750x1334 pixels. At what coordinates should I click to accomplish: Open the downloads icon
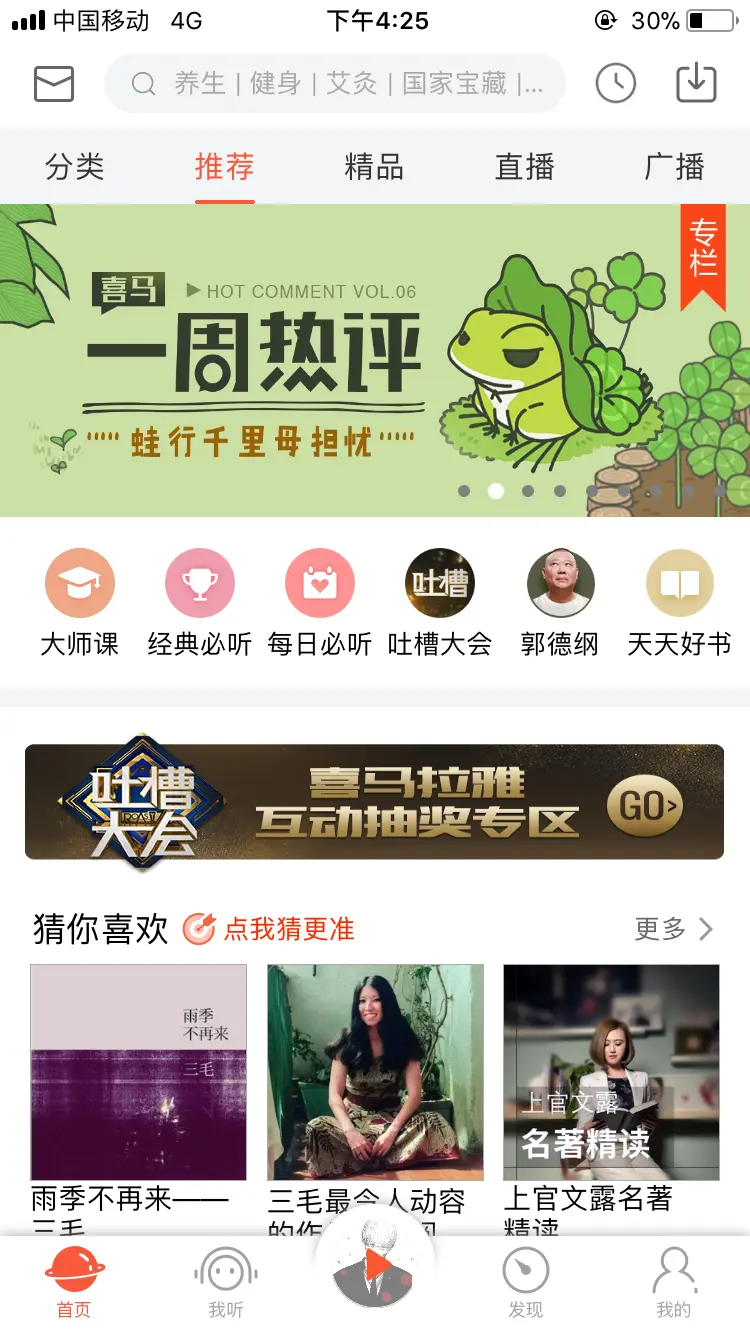(x=696, y=83)
